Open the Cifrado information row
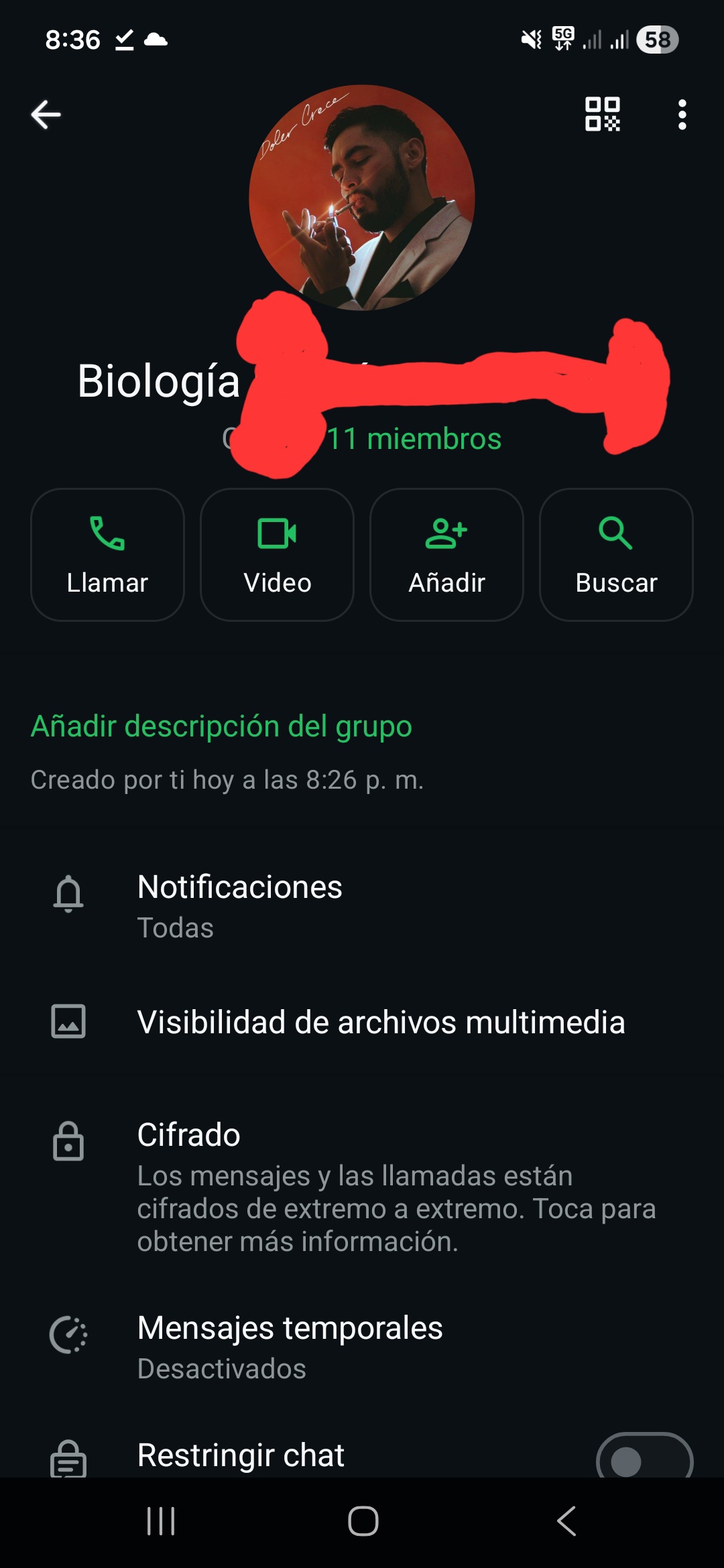The image size is (724, 1568). point(362,1186)
